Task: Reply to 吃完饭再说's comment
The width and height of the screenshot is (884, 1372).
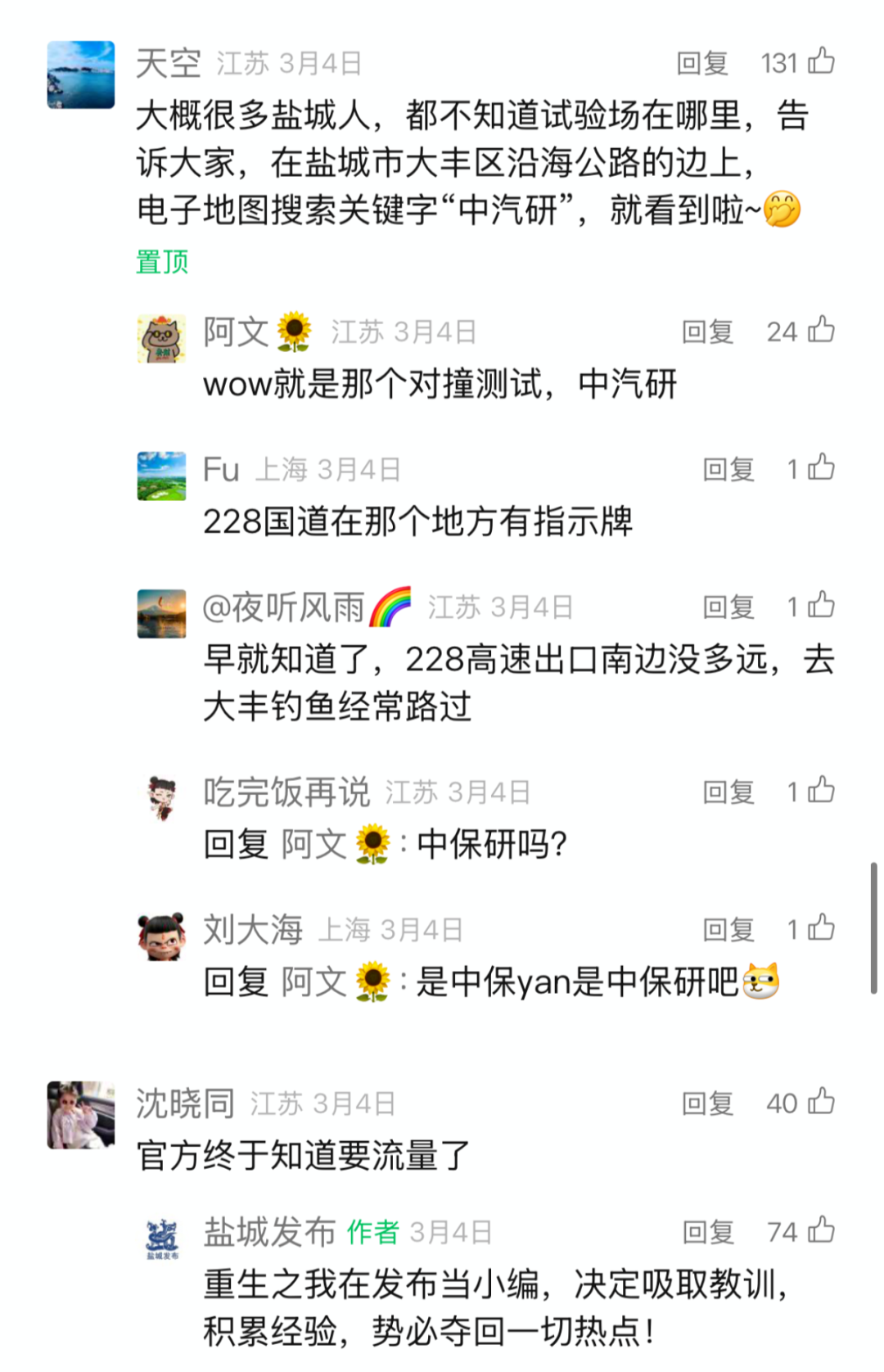Action: coord(728,792)
